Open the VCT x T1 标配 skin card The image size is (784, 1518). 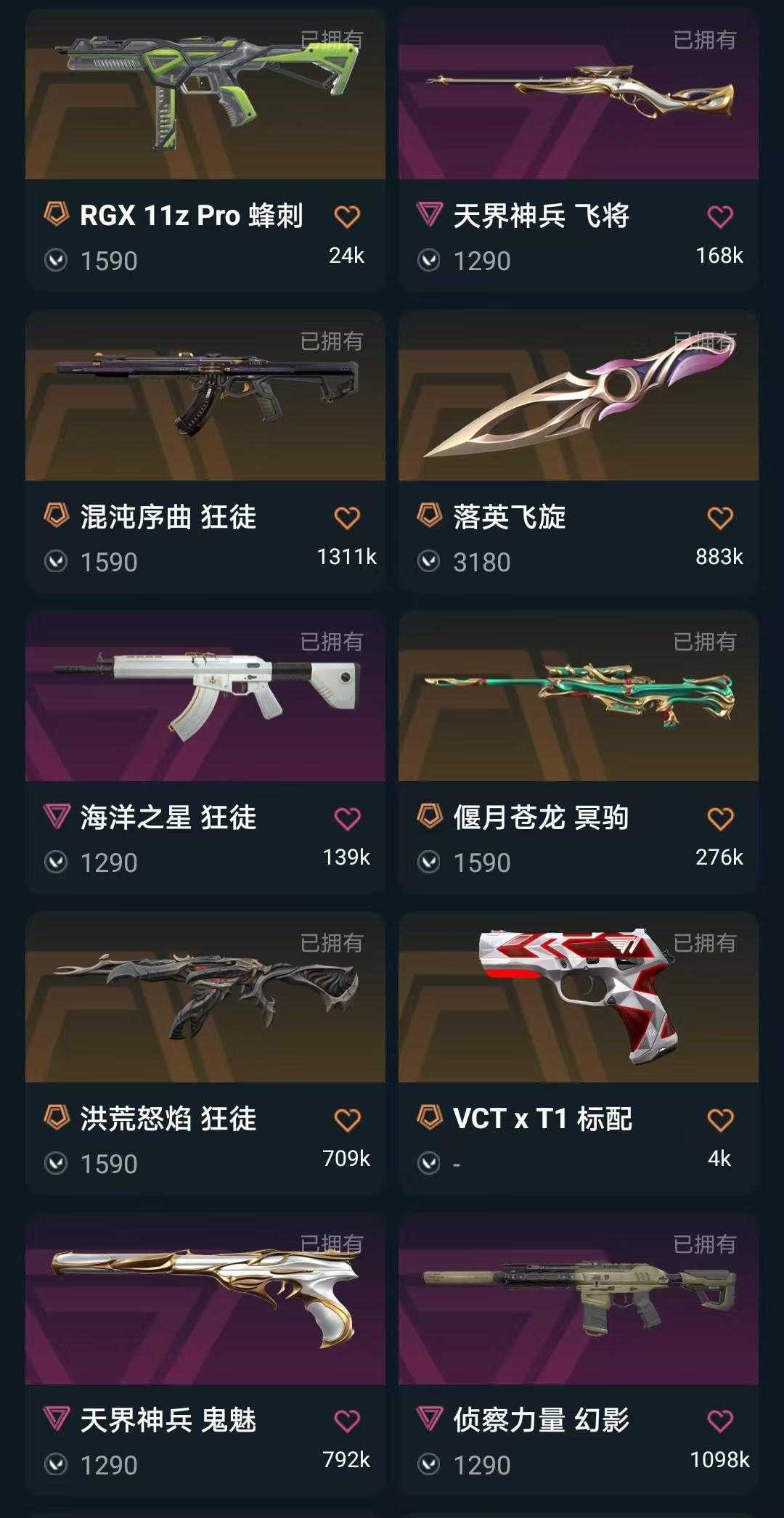tap(579, 1053)
